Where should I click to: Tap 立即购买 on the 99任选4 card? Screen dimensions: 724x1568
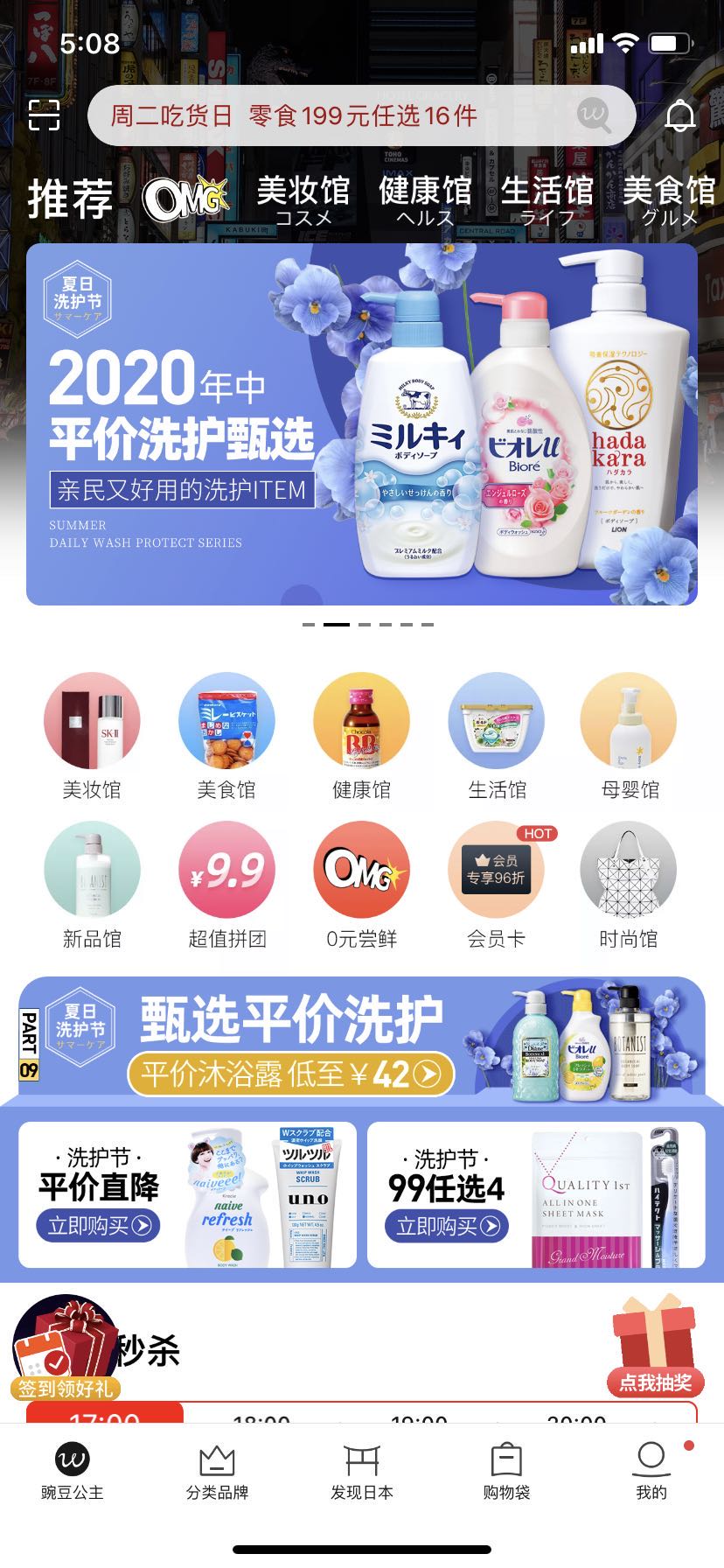(x=446, y=1226)
